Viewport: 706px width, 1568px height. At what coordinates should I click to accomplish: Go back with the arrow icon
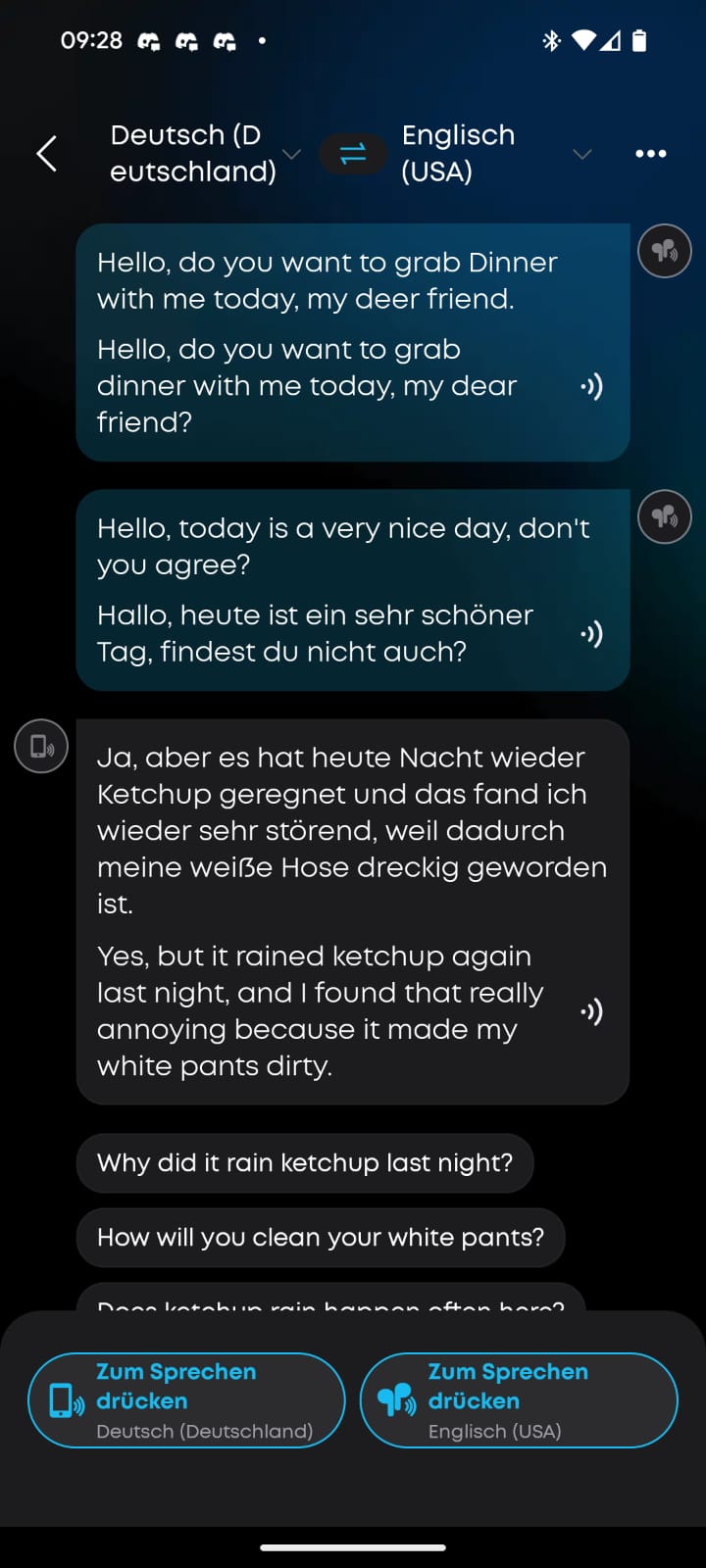pos(46,154)
